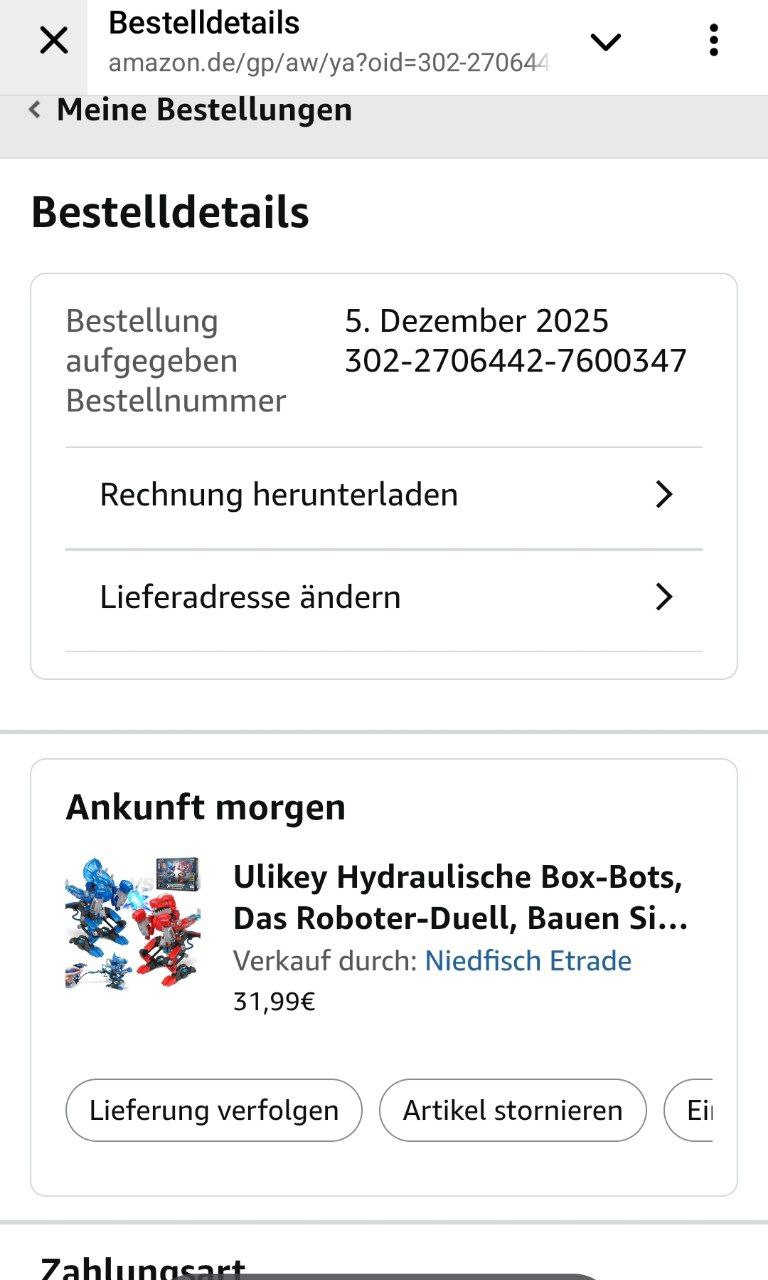The width and height of the screenshot is (768, 1280).
Task: Open Rechnung herunterladen
Action: point(384,495)
